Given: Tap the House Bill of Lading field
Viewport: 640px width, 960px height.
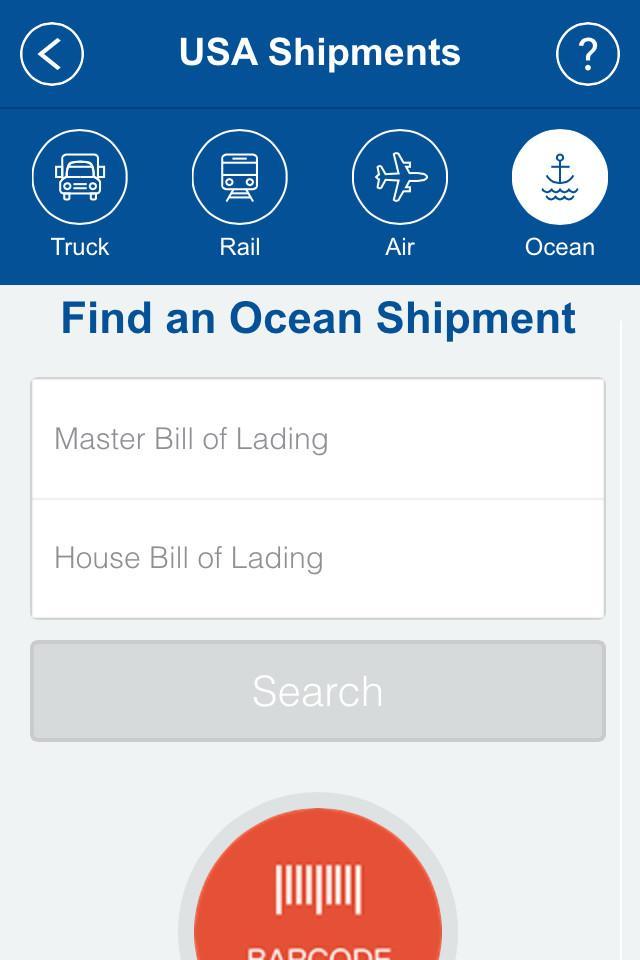Looking at the screenshot, I should (318, 558).
